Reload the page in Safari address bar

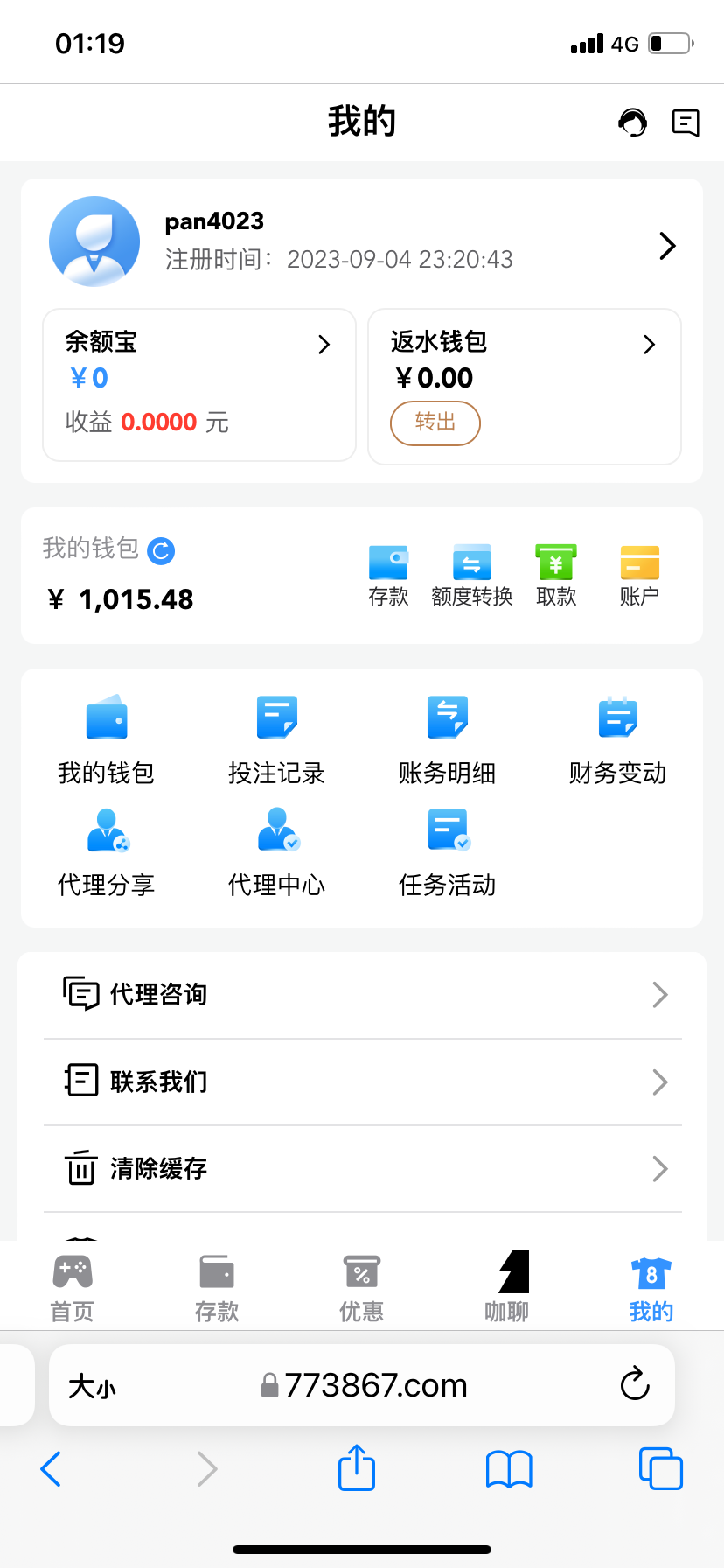tap(634, 1385)
